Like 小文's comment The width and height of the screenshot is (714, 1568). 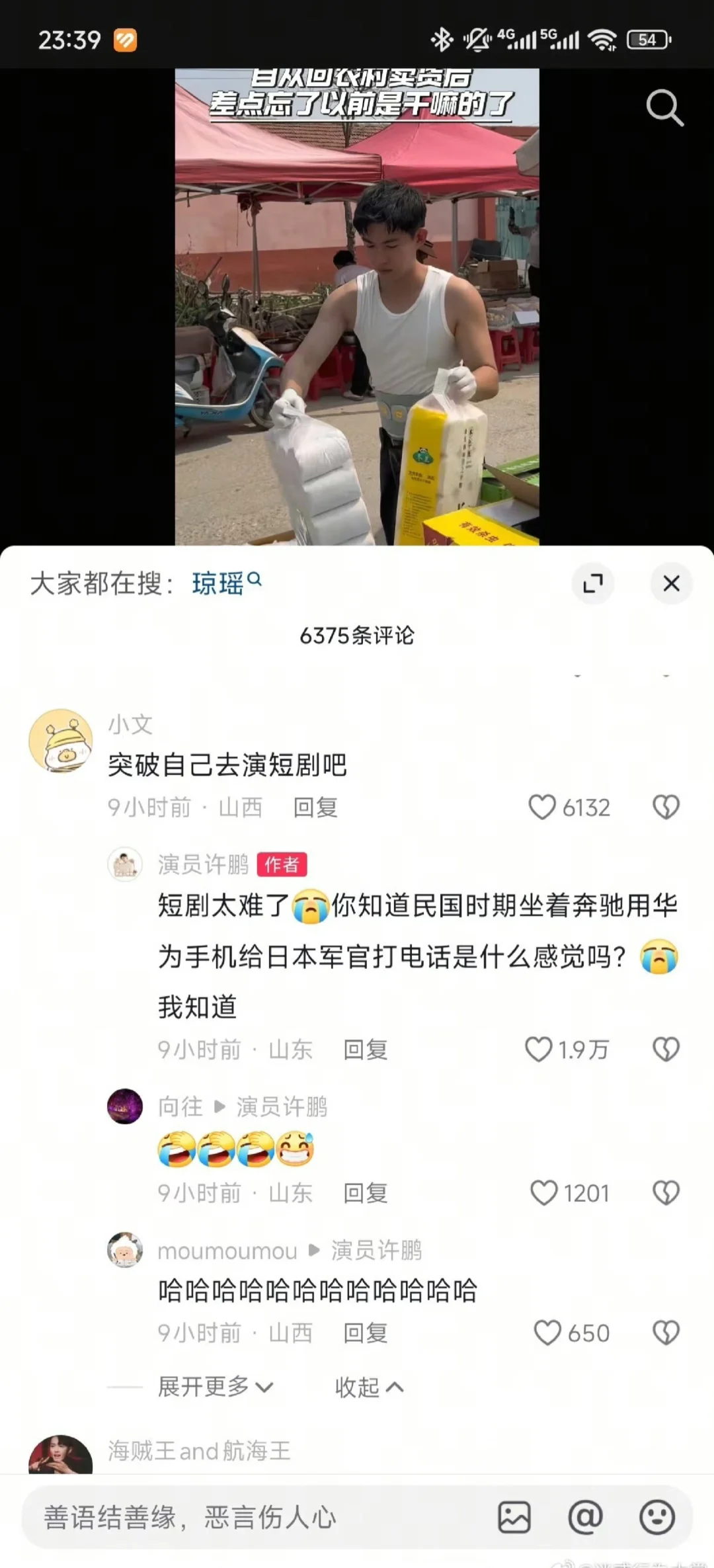pyautogui.click(x=542, y=807)
